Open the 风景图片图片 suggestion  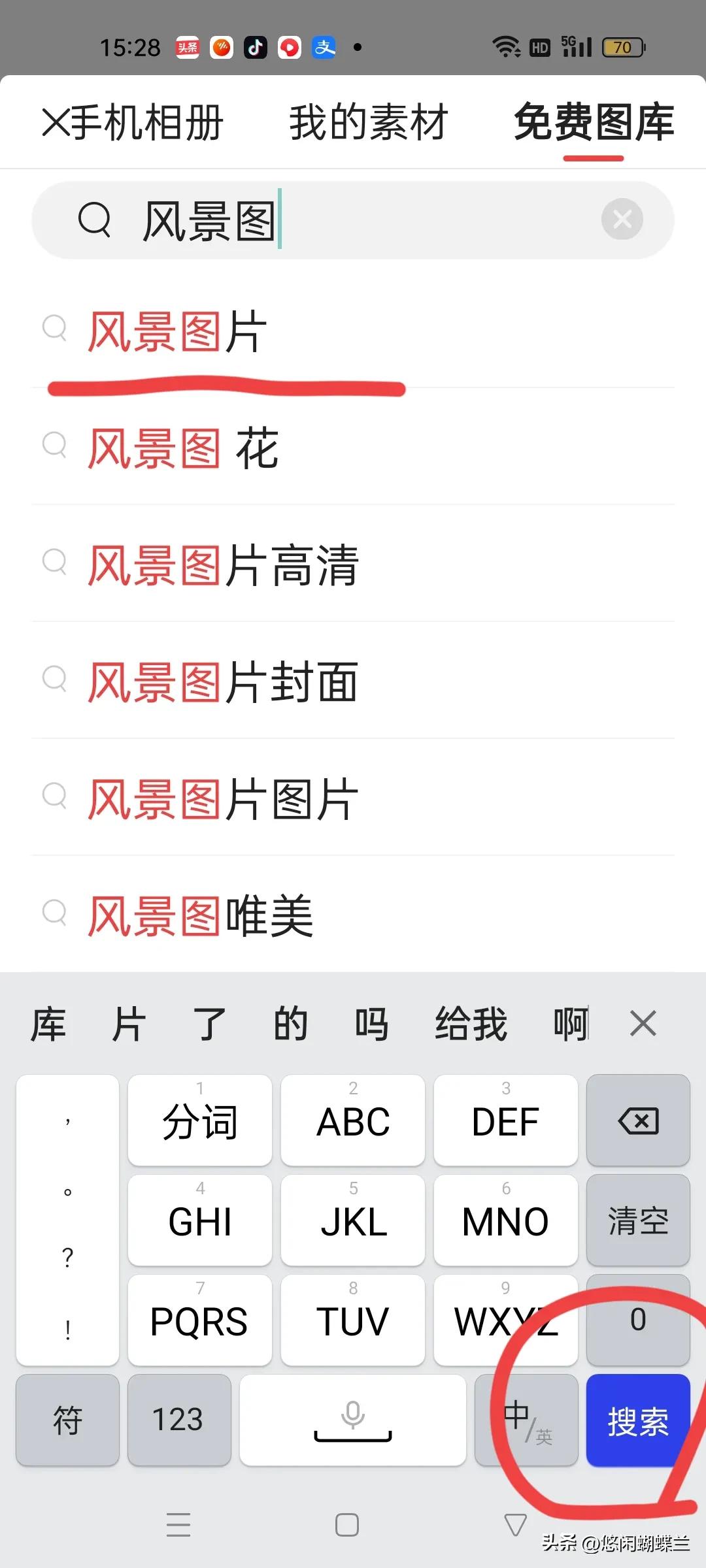(x=224, y=800)
